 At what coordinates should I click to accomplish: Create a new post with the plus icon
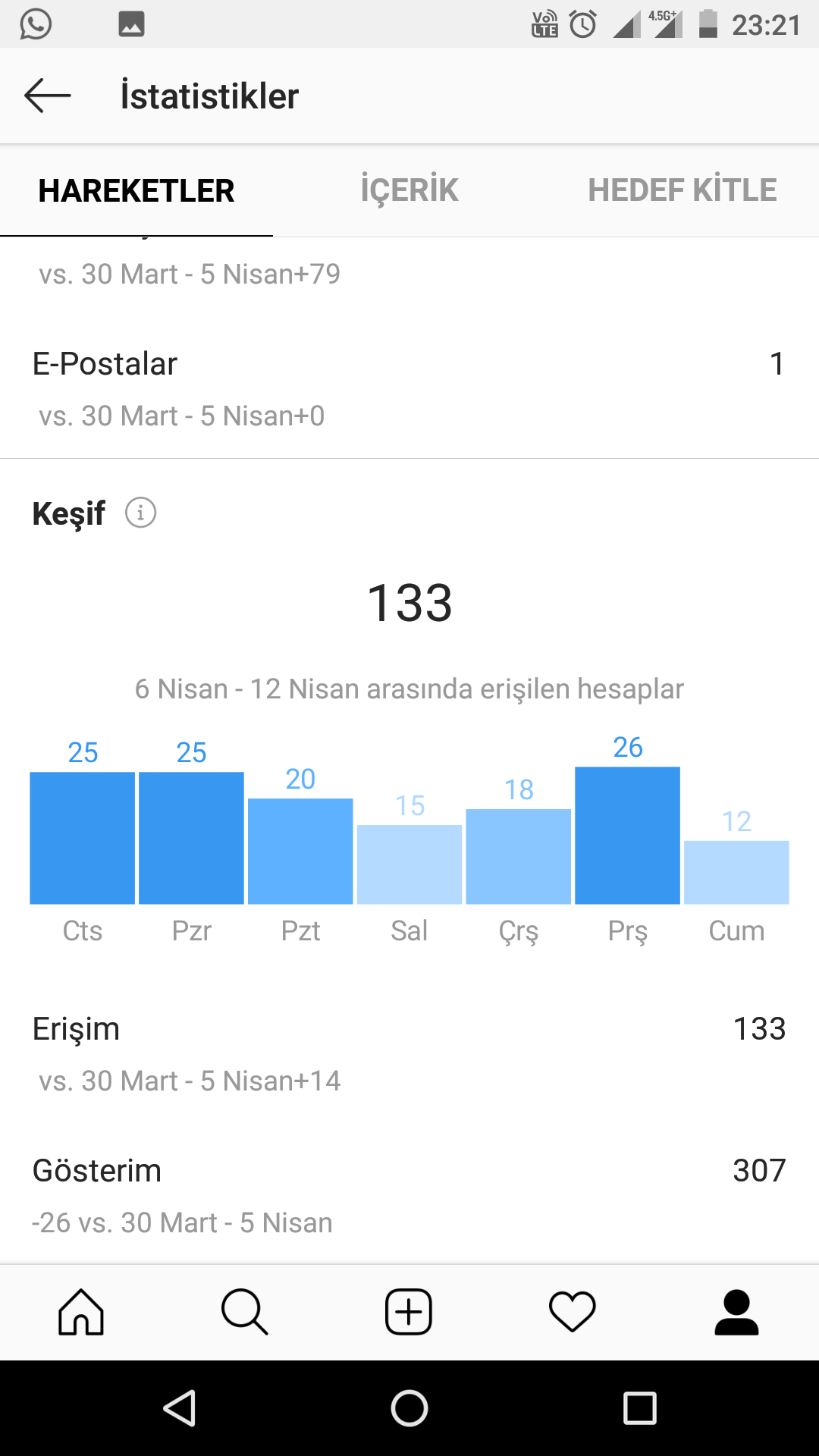coord(409,1311)
